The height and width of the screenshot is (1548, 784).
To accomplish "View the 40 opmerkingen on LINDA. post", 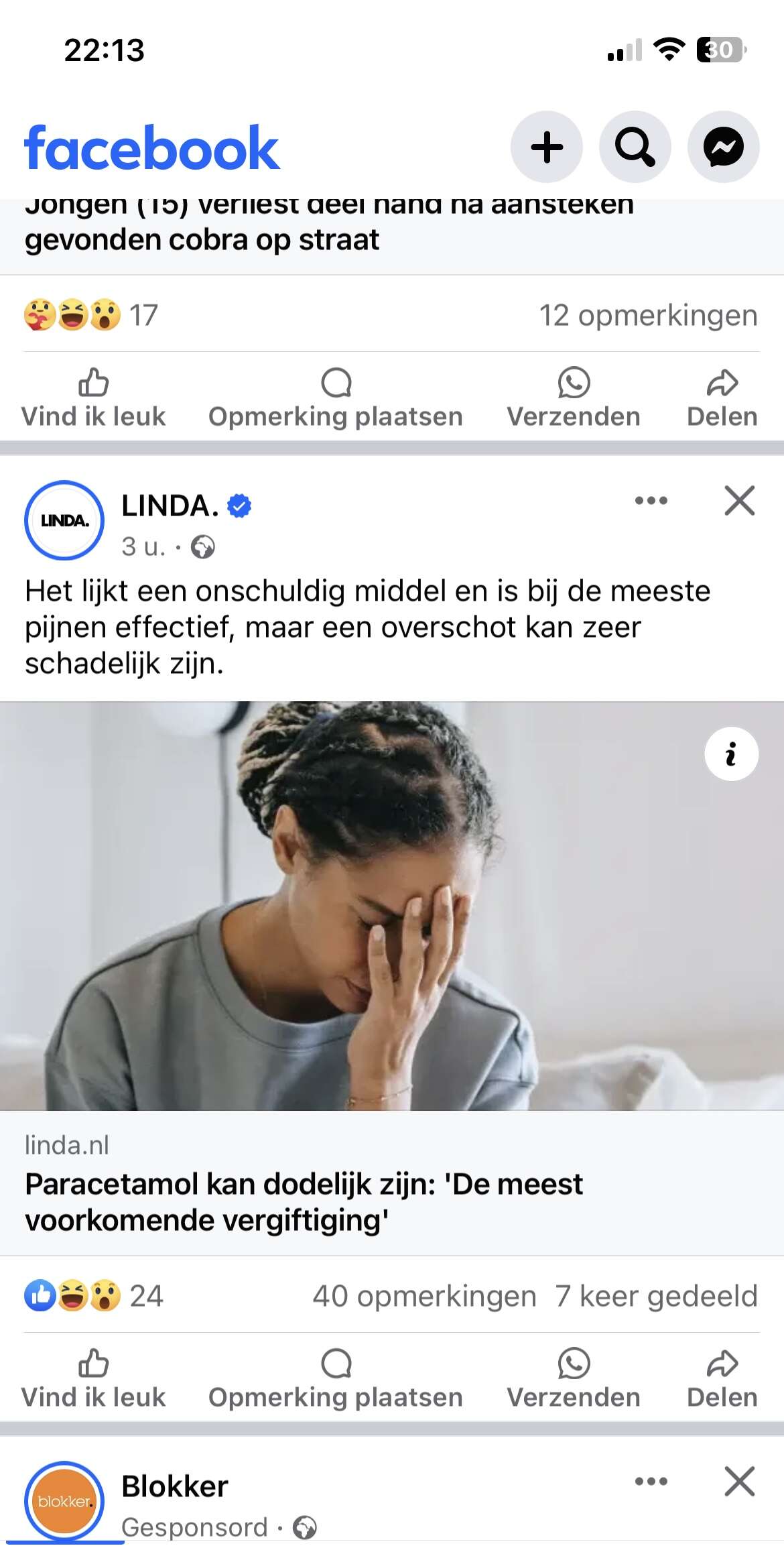I will (x=424, y=1296).
